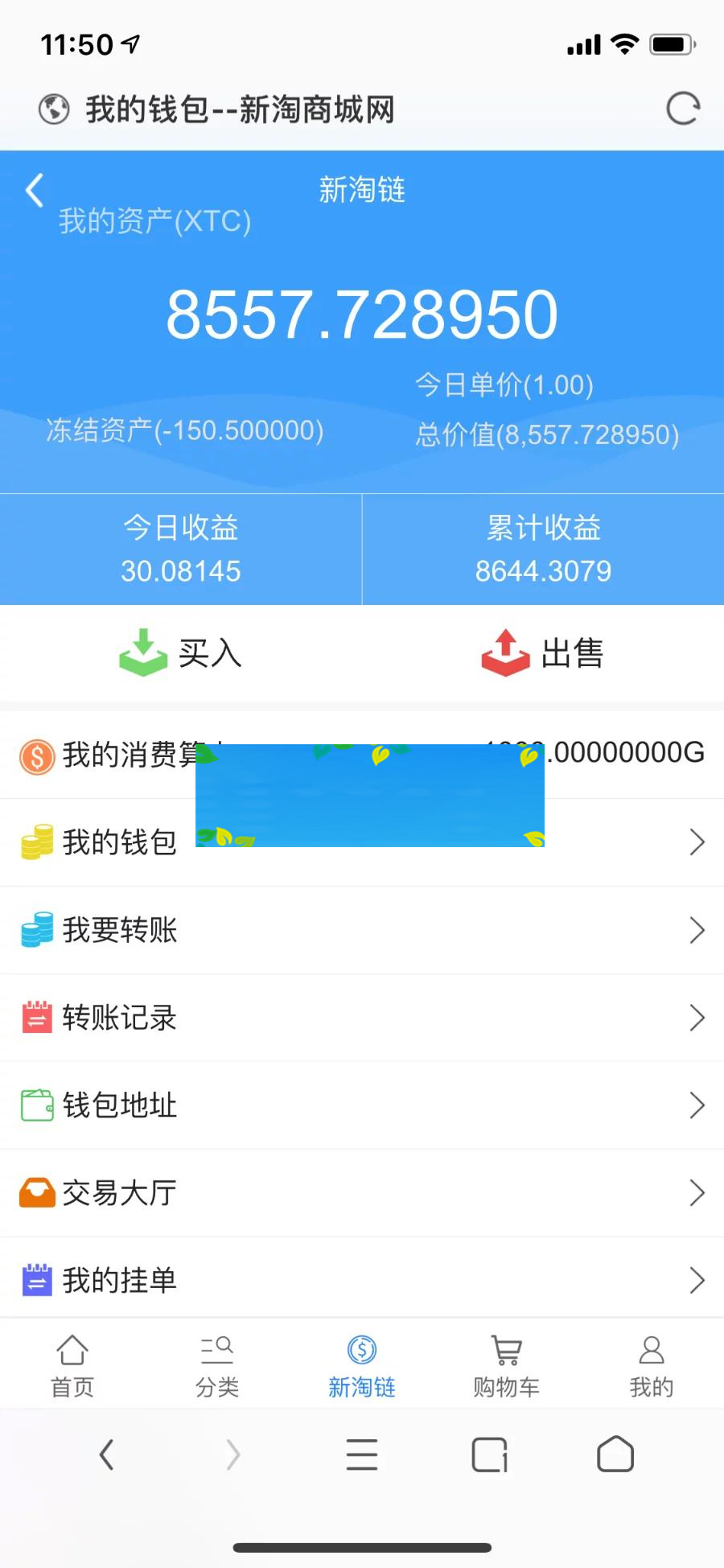The image size is (724, 1568).
Task: Tap the back arrow at top left
Action: click(34, 191)
